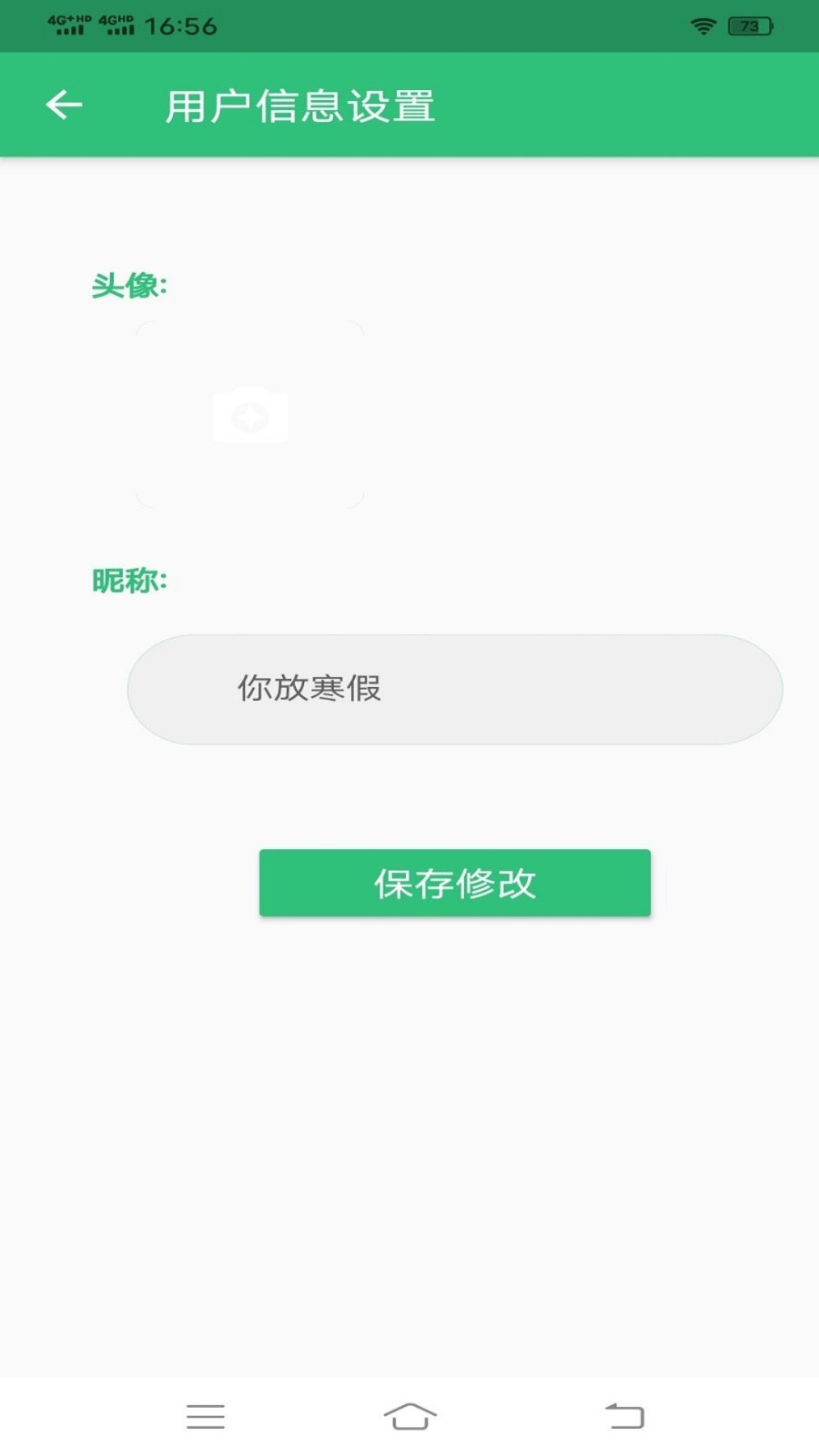Tap the camera icon to upload avatar
This screenshot has height=1456, width=819.
[x=250, y=415]
